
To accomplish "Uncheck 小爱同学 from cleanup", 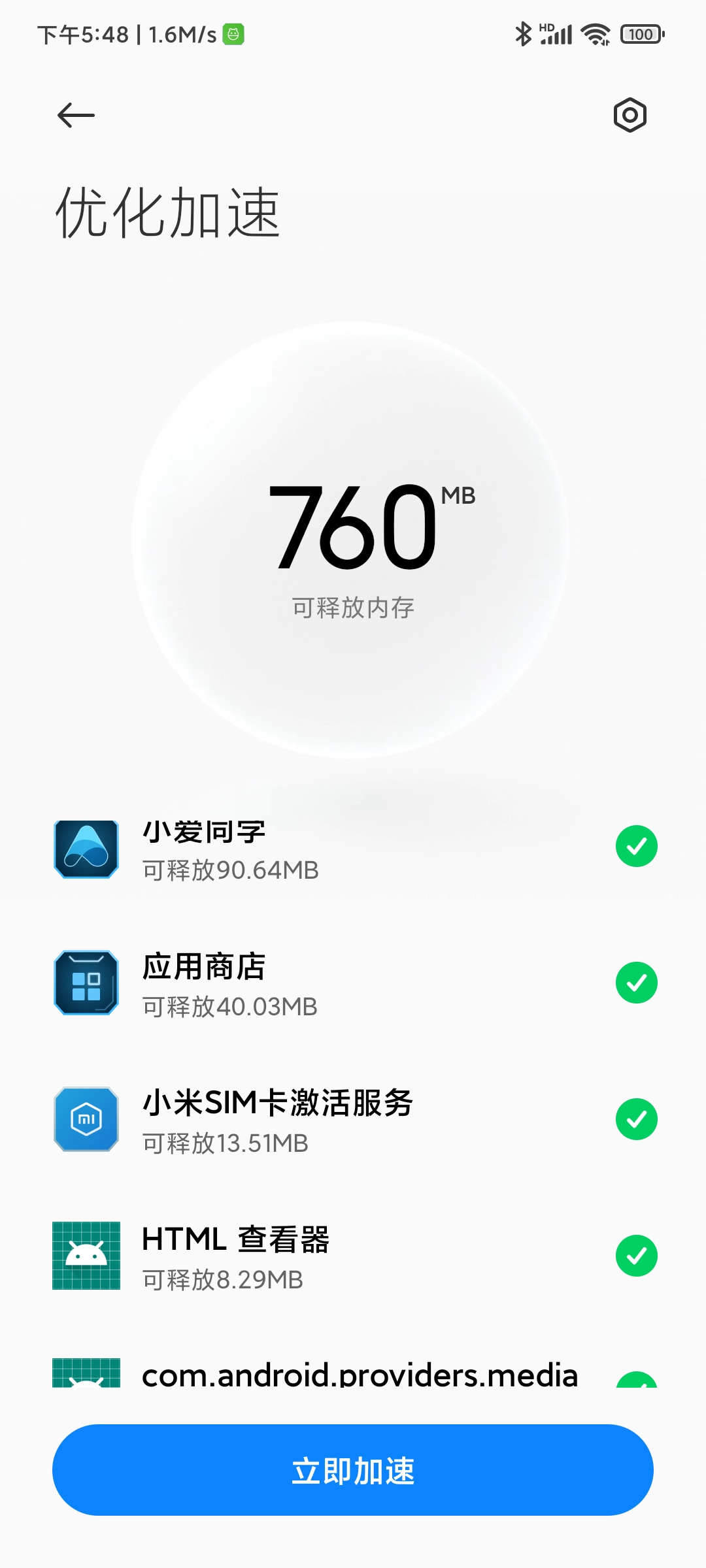I will (636, 847).
